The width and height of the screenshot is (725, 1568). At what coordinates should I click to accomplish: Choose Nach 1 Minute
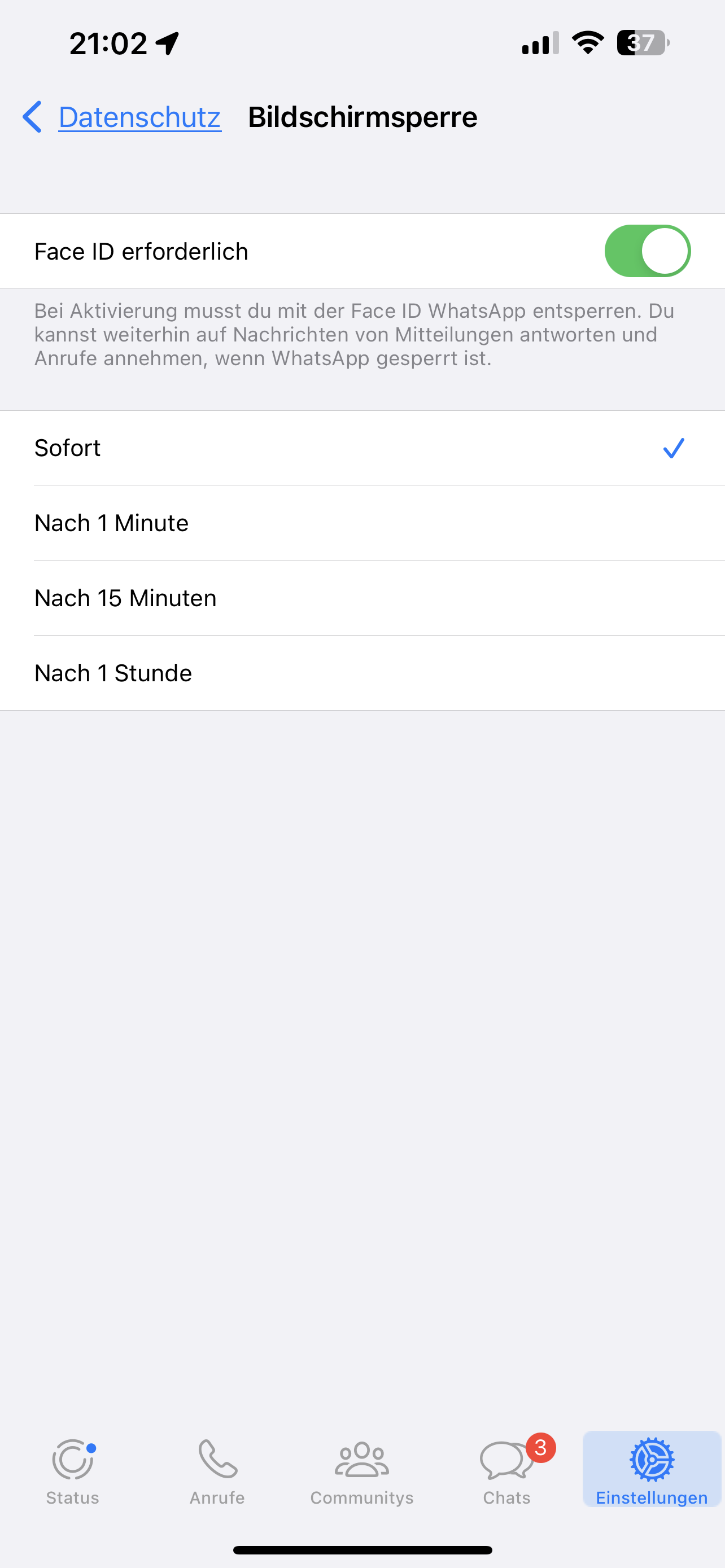click(362, 523)
